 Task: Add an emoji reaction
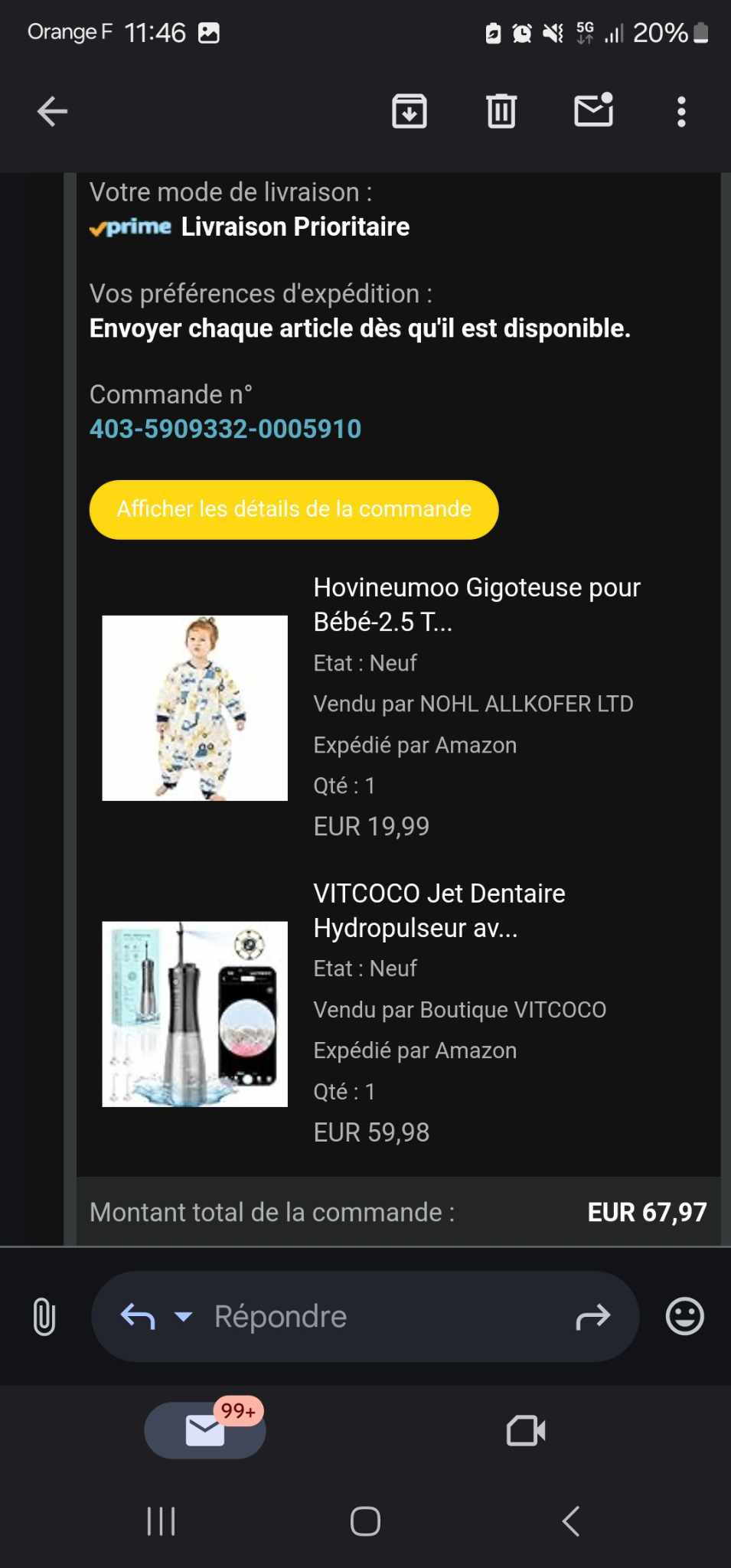pyautogui.click(x=684, y=1317)
